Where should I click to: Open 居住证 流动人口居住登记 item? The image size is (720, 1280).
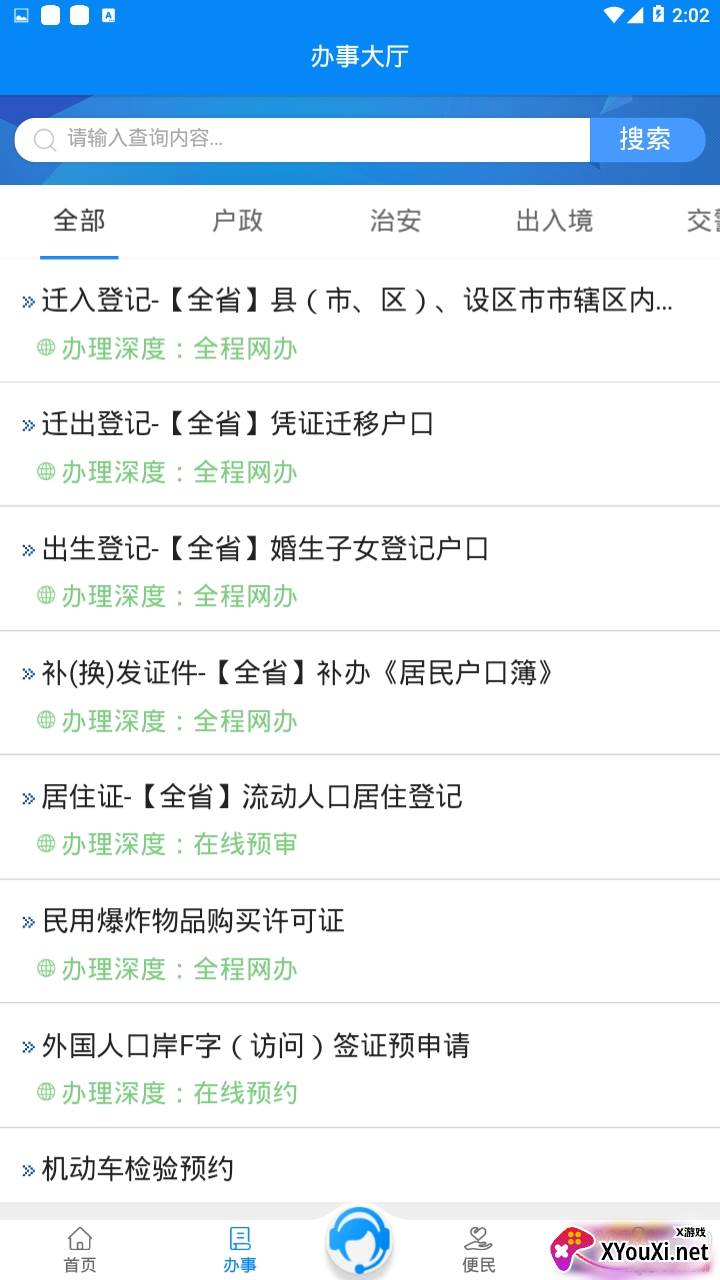pos(360,818)
